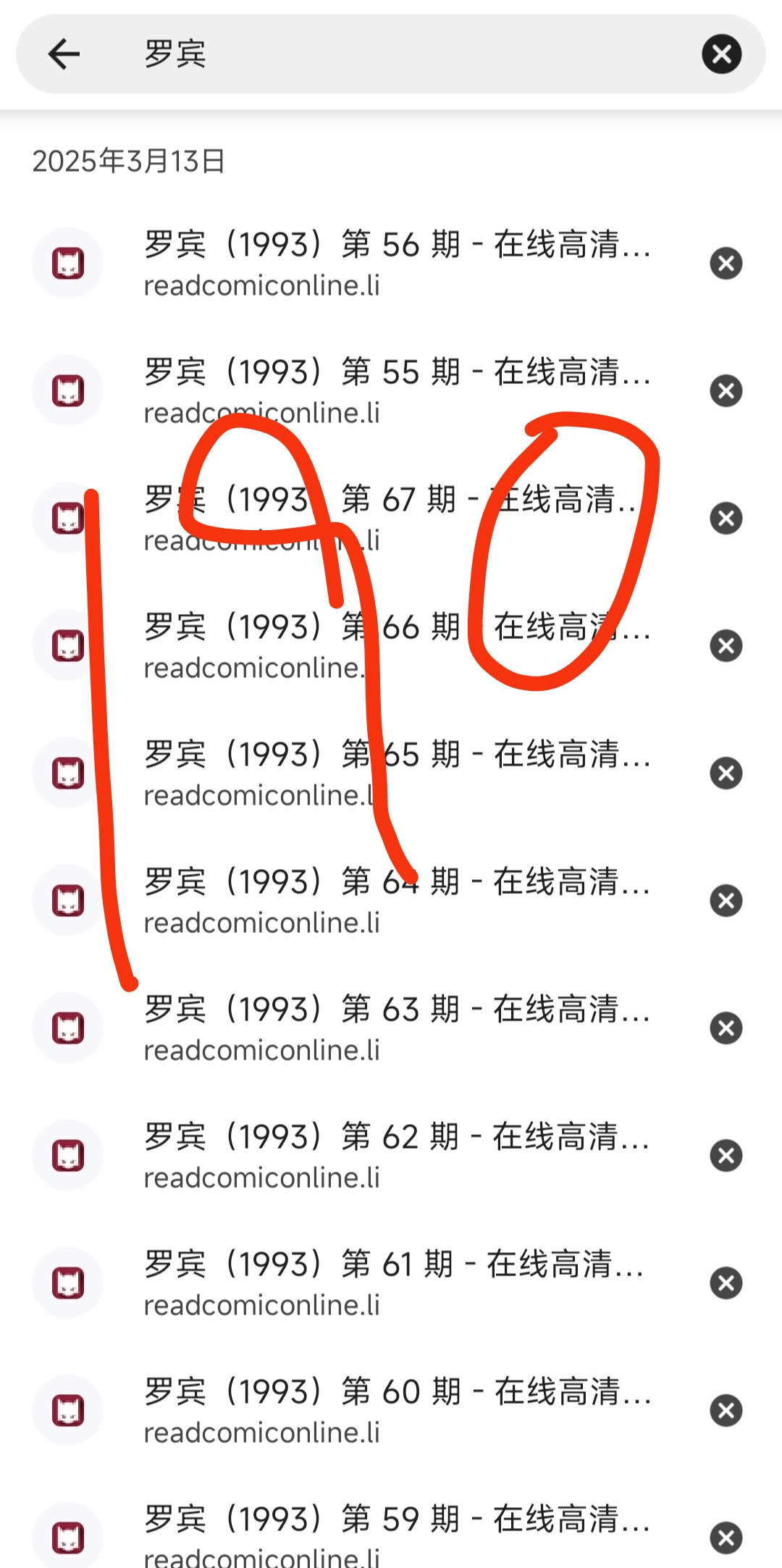Remove the 第 56 期 entry from history
782x1568 pixels.
coord(726,264)
